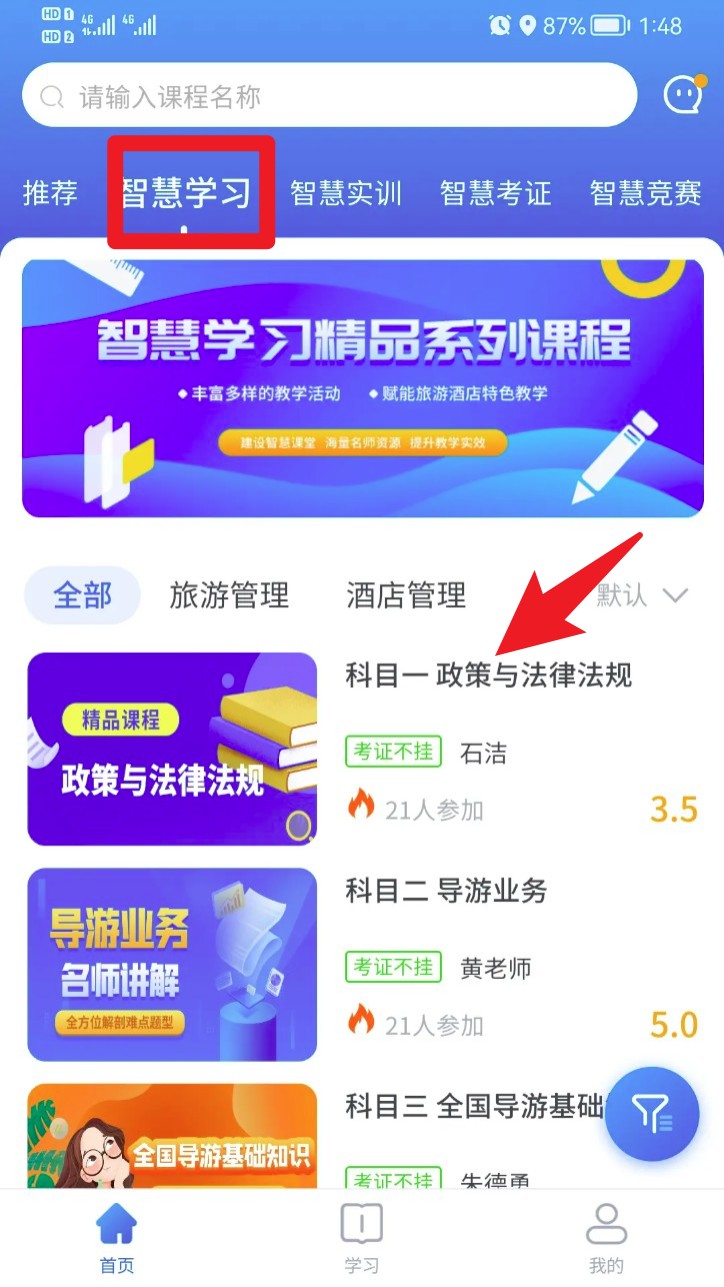Open the floating filter funnel button
The height and width of the screenshot is (1287, 724).
click(651, 1113)
